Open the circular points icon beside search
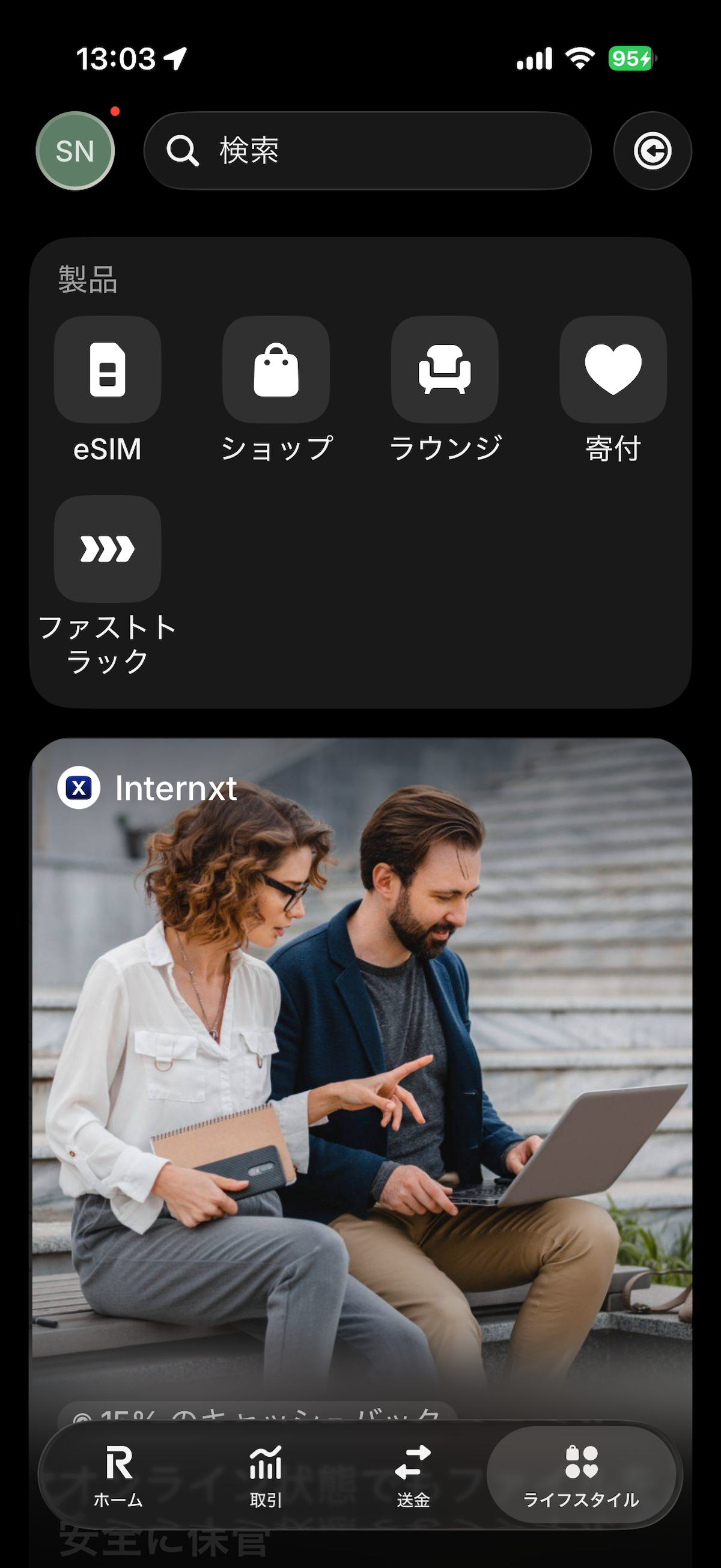Image resolution: width=721 pixels, height=1568 pixels. (x=653, y=150)
